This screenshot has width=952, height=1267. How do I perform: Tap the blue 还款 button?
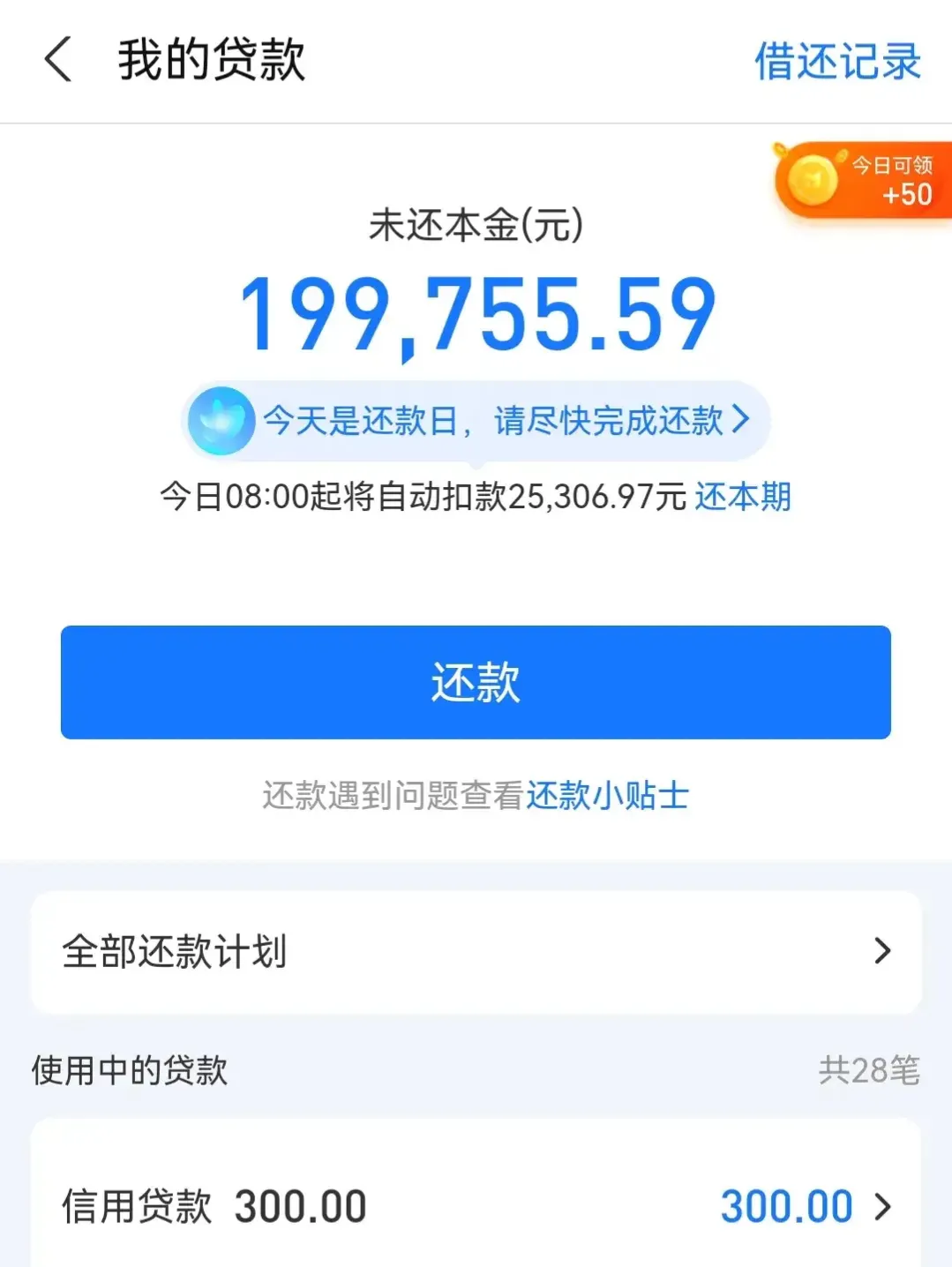click(x=476, y=682)
